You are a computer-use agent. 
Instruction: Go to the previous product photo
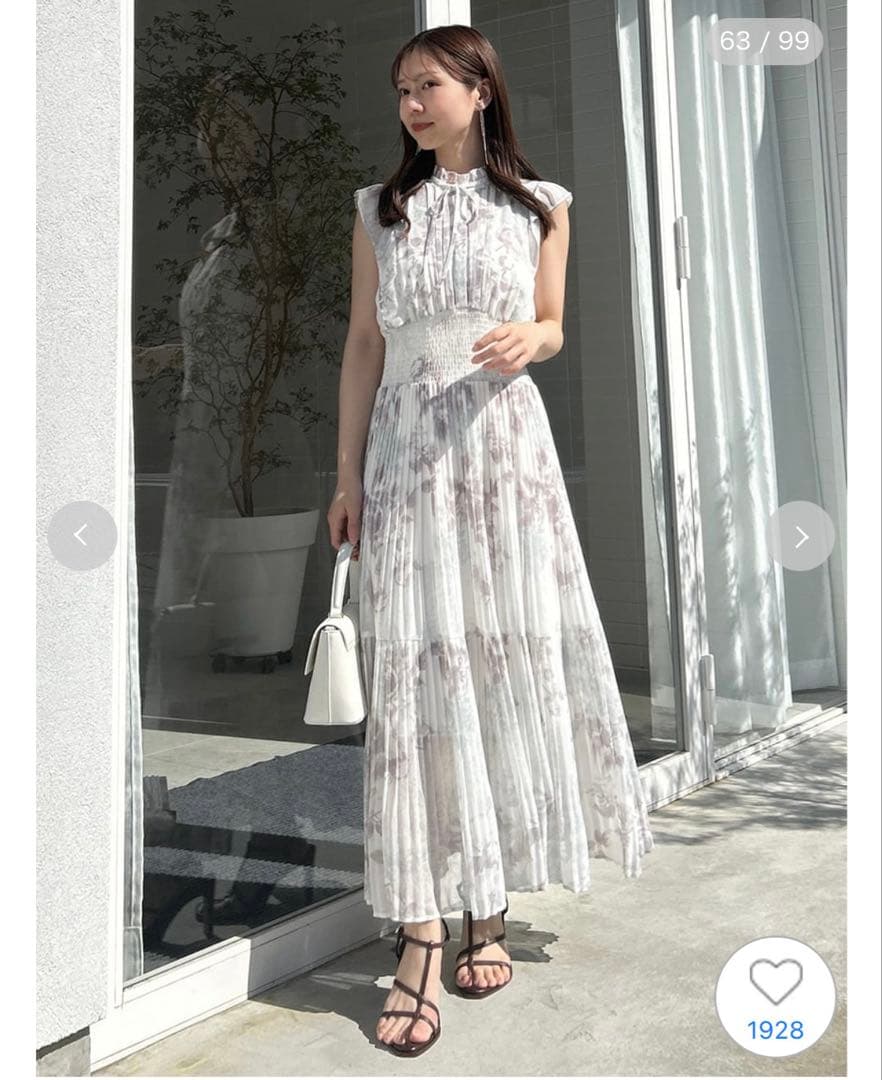(82, 536)
